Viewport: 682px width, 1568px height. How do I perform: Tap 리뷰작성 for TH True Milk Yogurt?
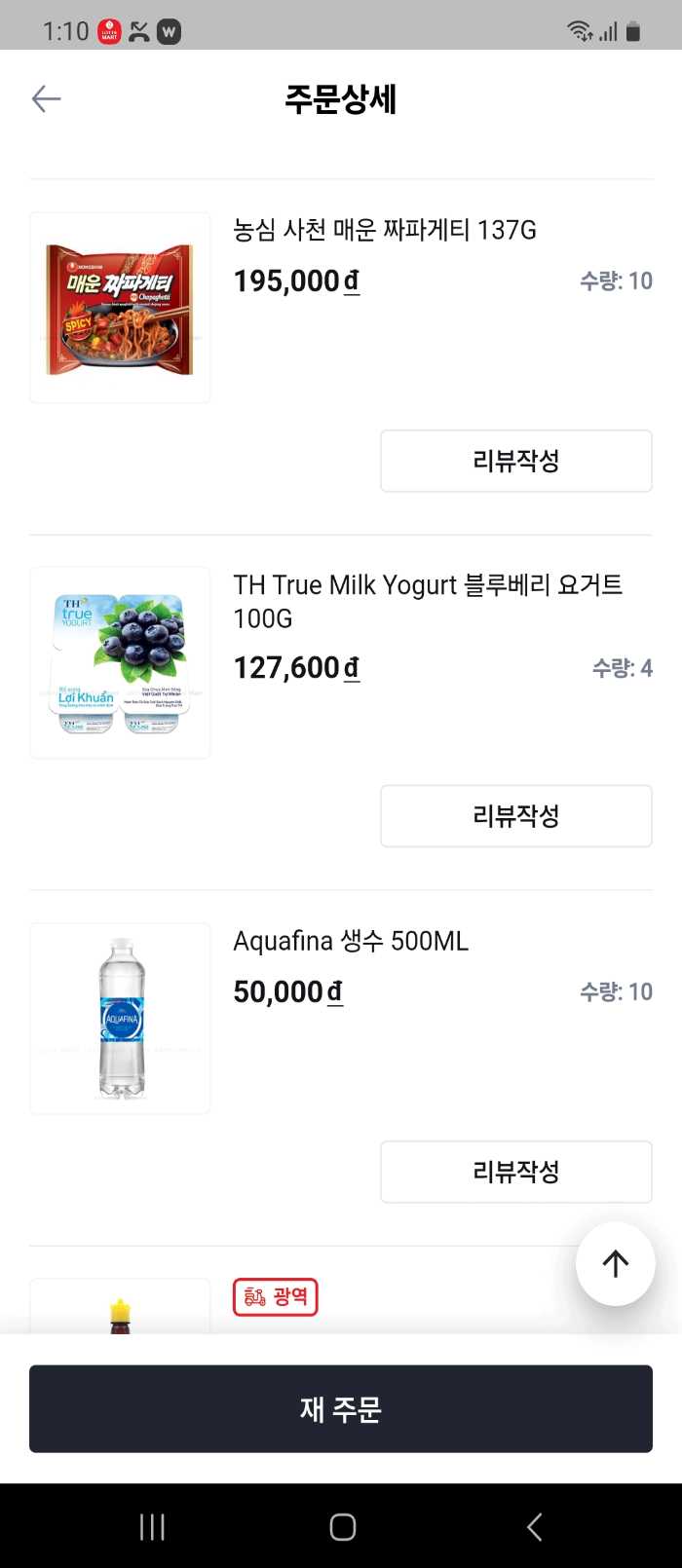(515, 816)
